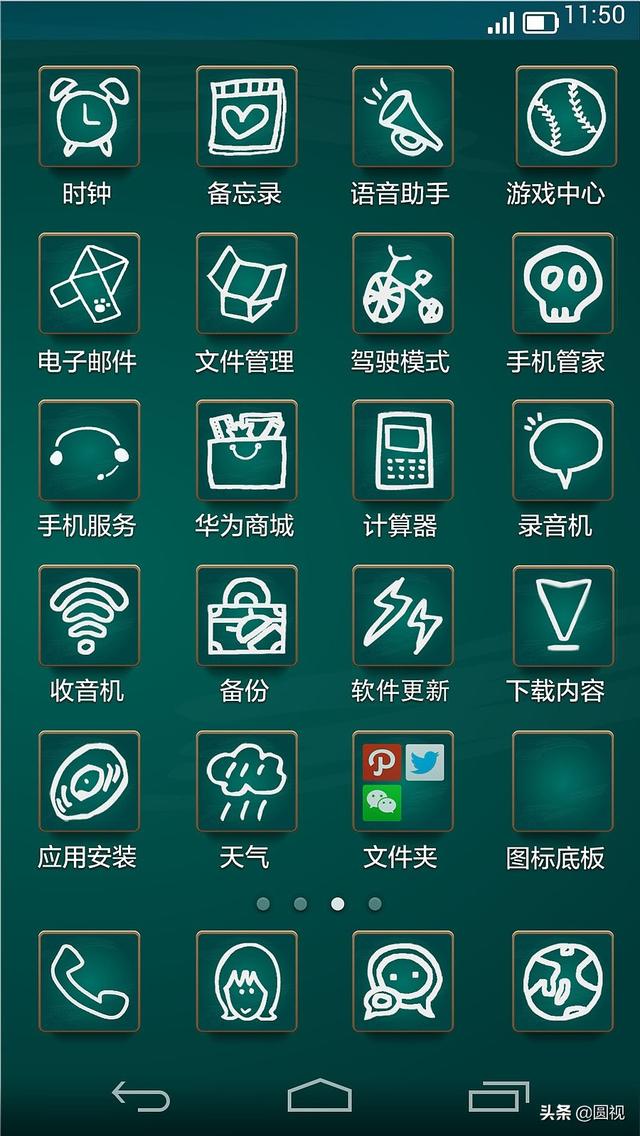Open 下载内容 downloads

click(561, 615)
